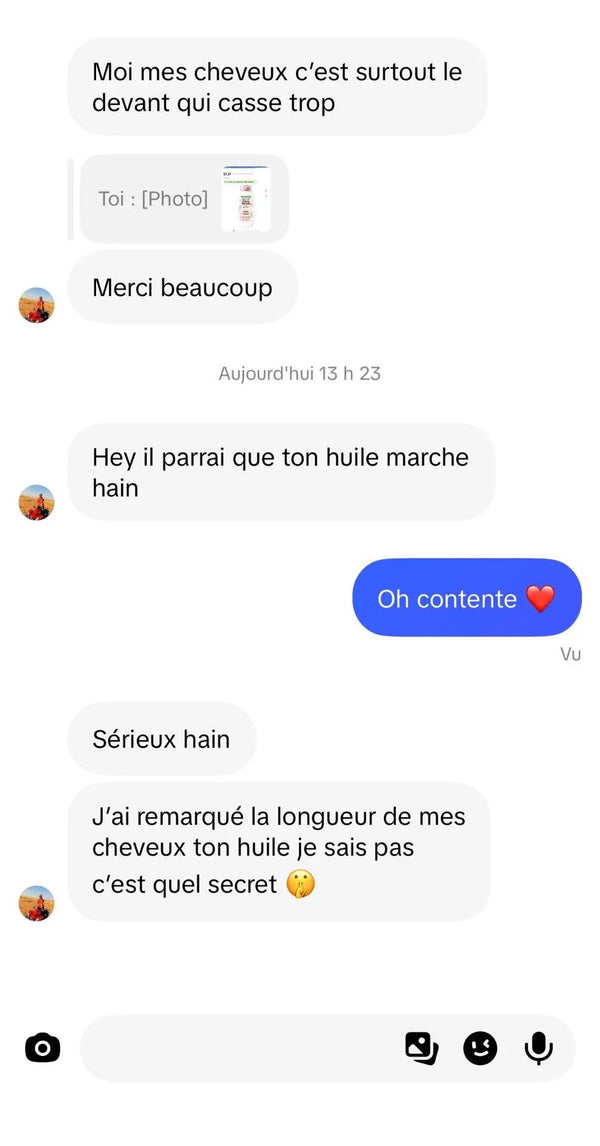600x1146 pixels.
Task: Open the photo gallery picker icon
Action: point(422,1049)
